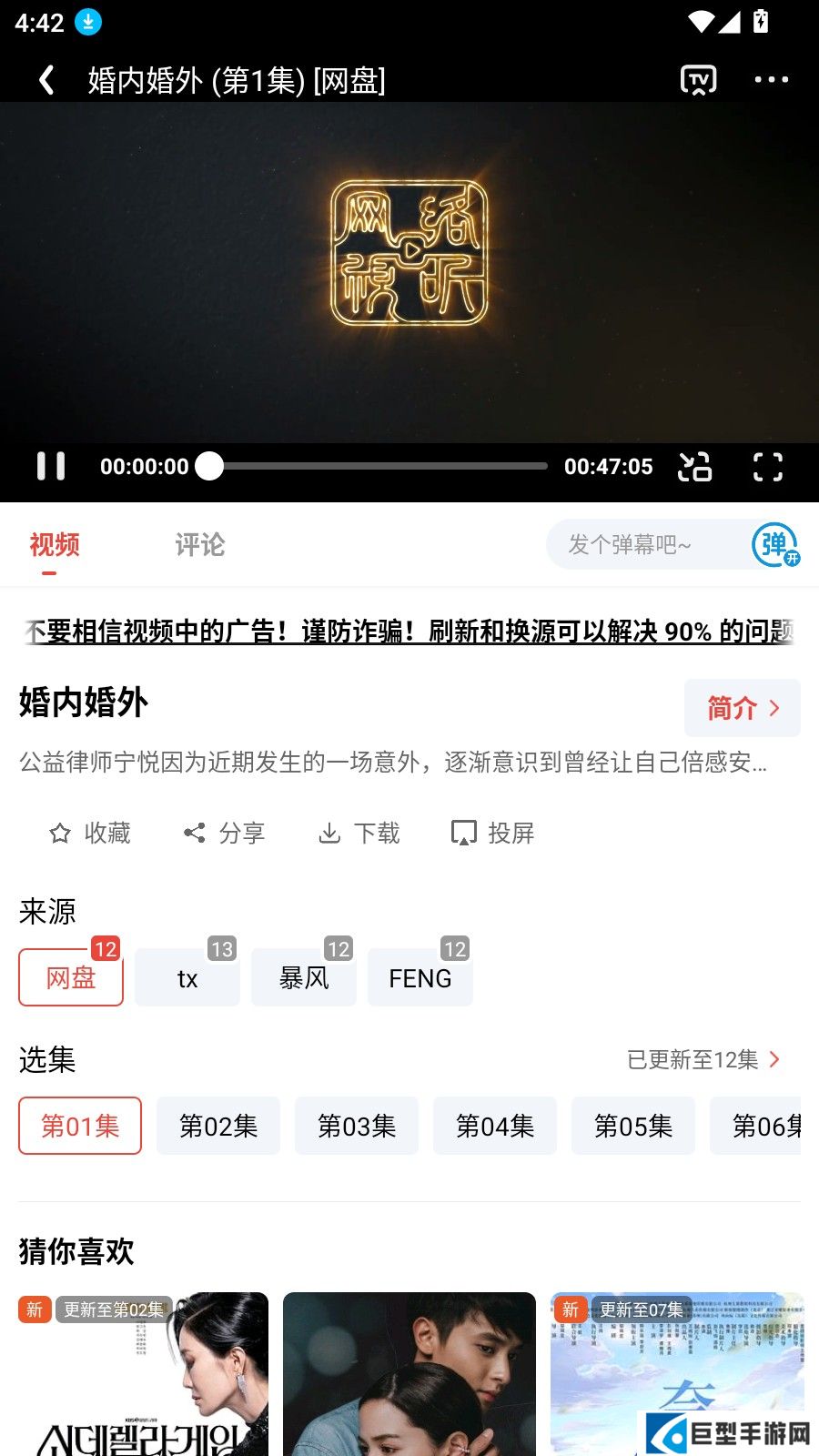
Task: Open the recommended show 更新至第02集
Action: click(x=143, y=1374)
